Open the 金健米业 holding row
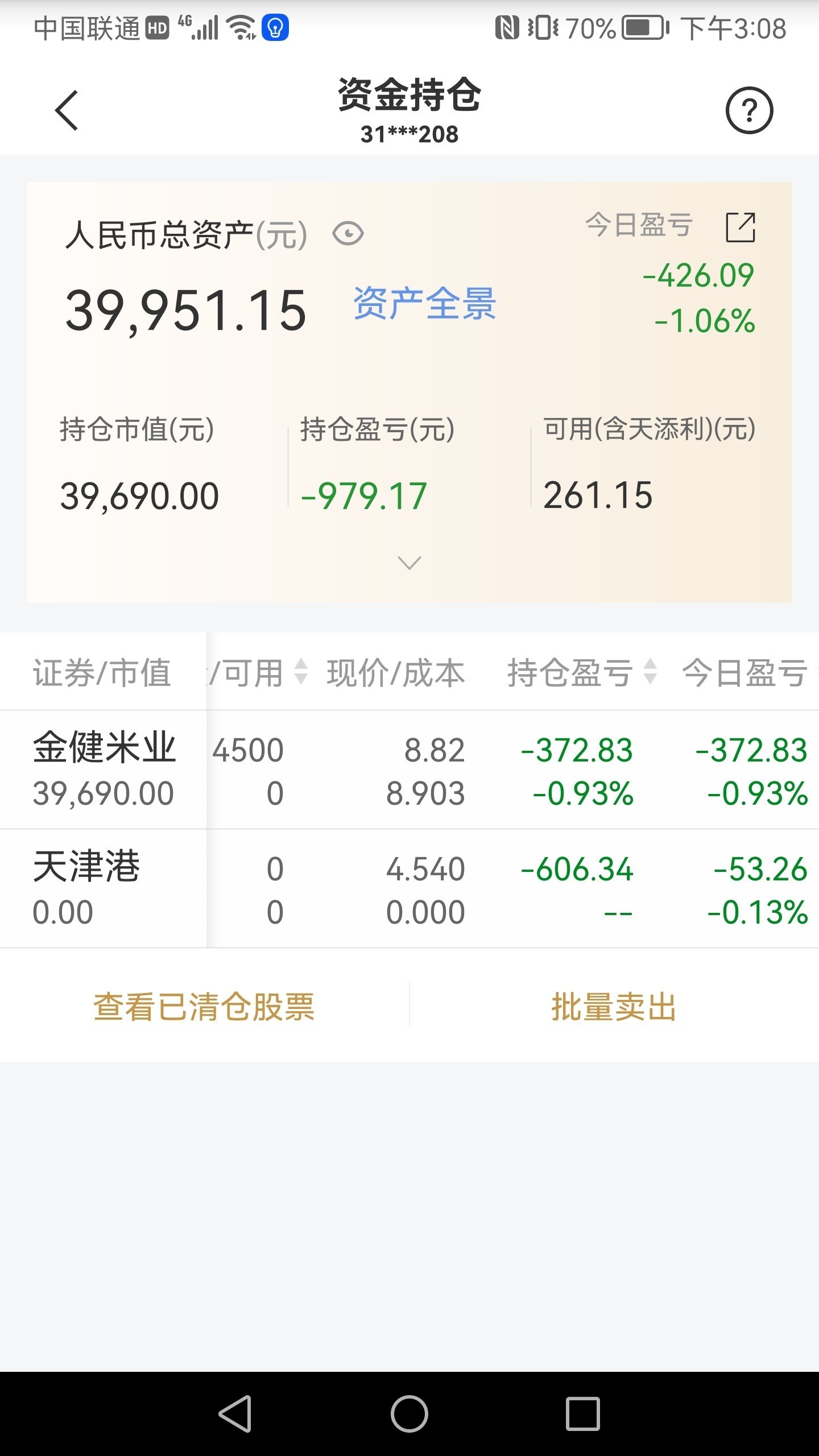 click(x=409, y=770)
